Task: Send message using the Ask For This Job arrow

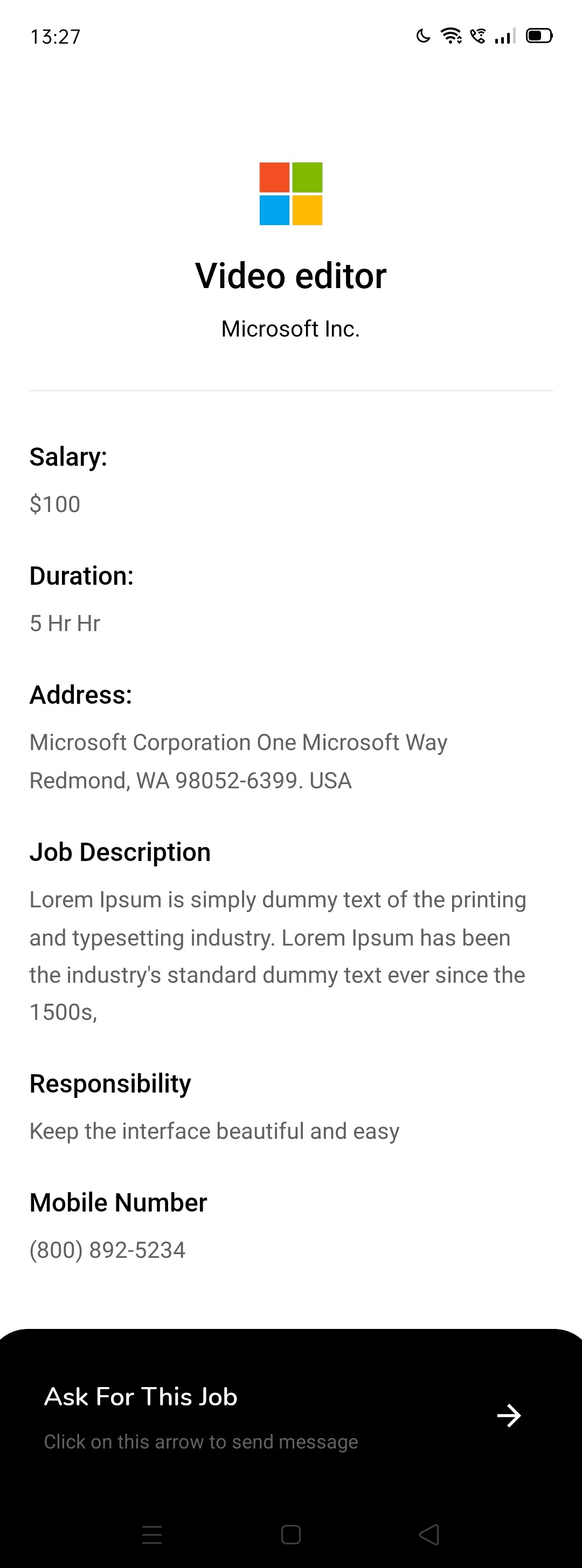Action: tap(509, 1415)
